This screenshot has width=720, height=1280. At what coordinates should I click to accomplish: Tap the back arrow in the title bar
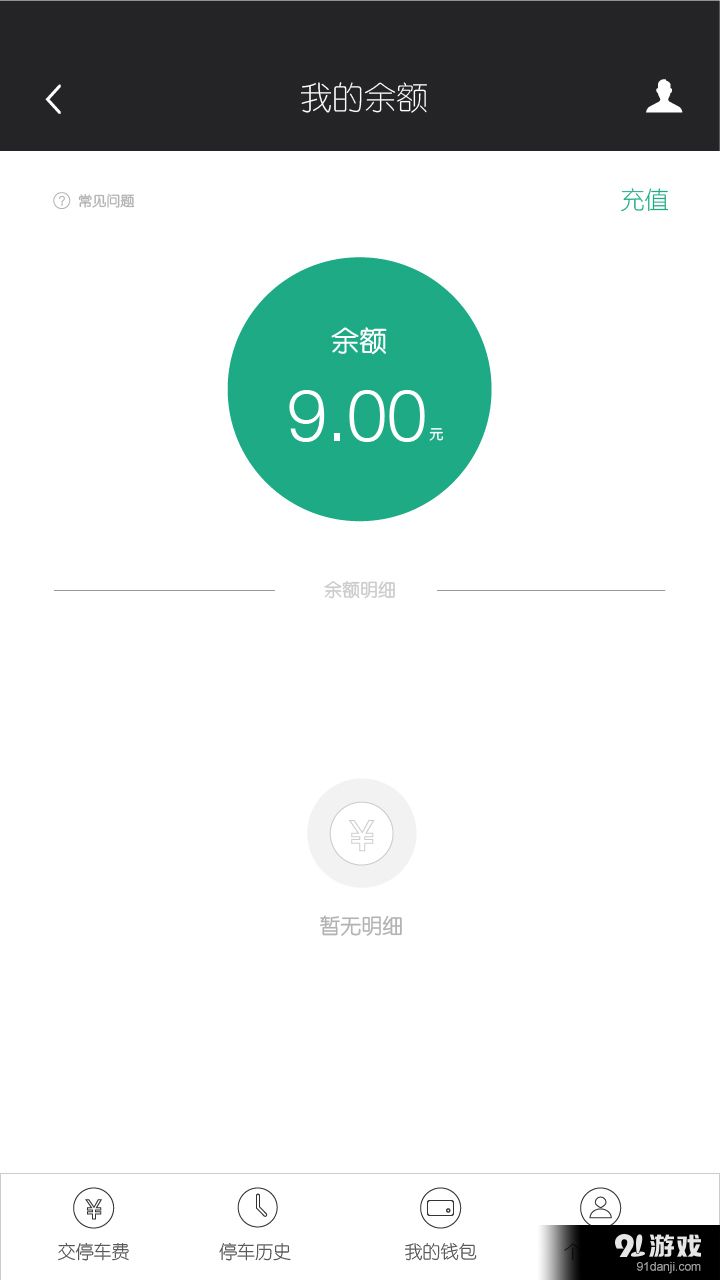(53, 99)
